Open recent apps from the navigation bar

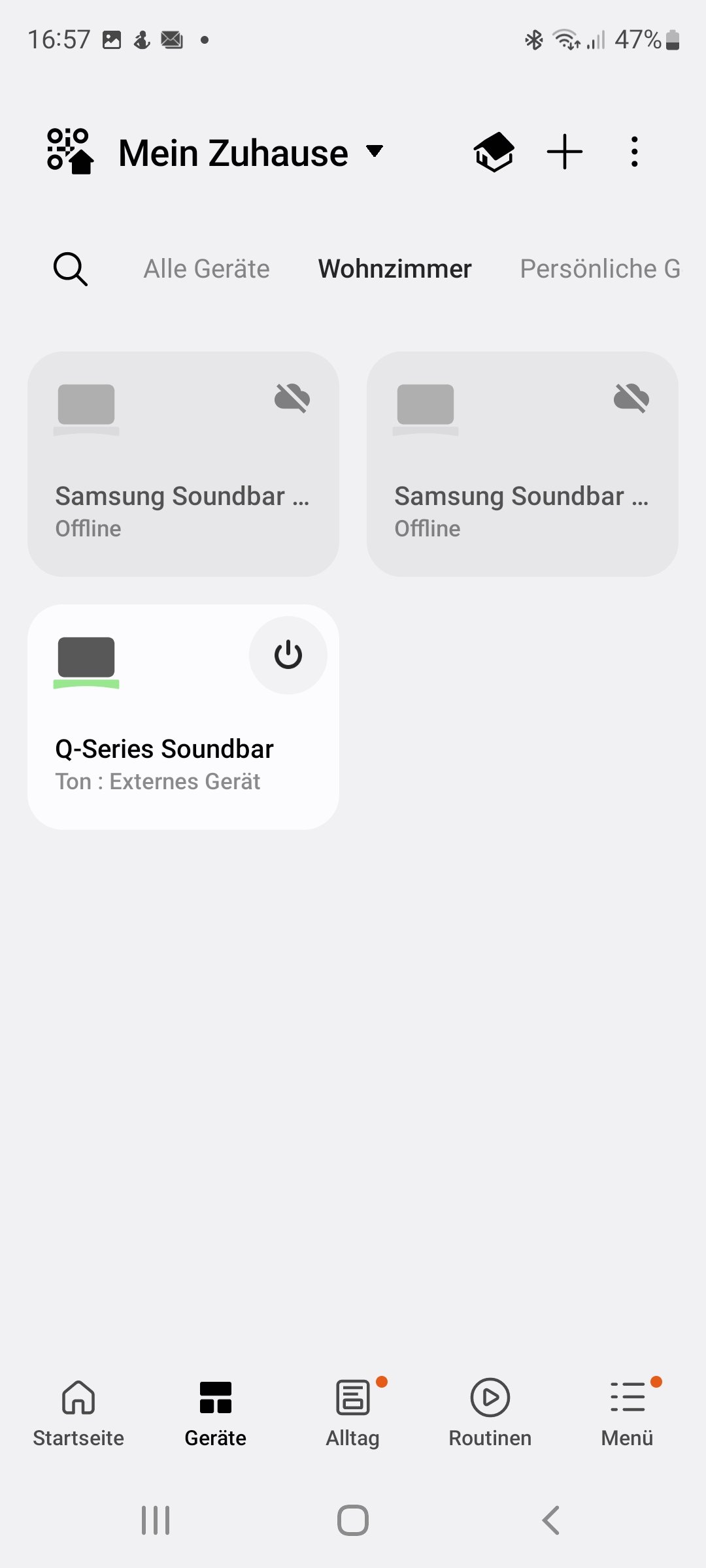156,1520
